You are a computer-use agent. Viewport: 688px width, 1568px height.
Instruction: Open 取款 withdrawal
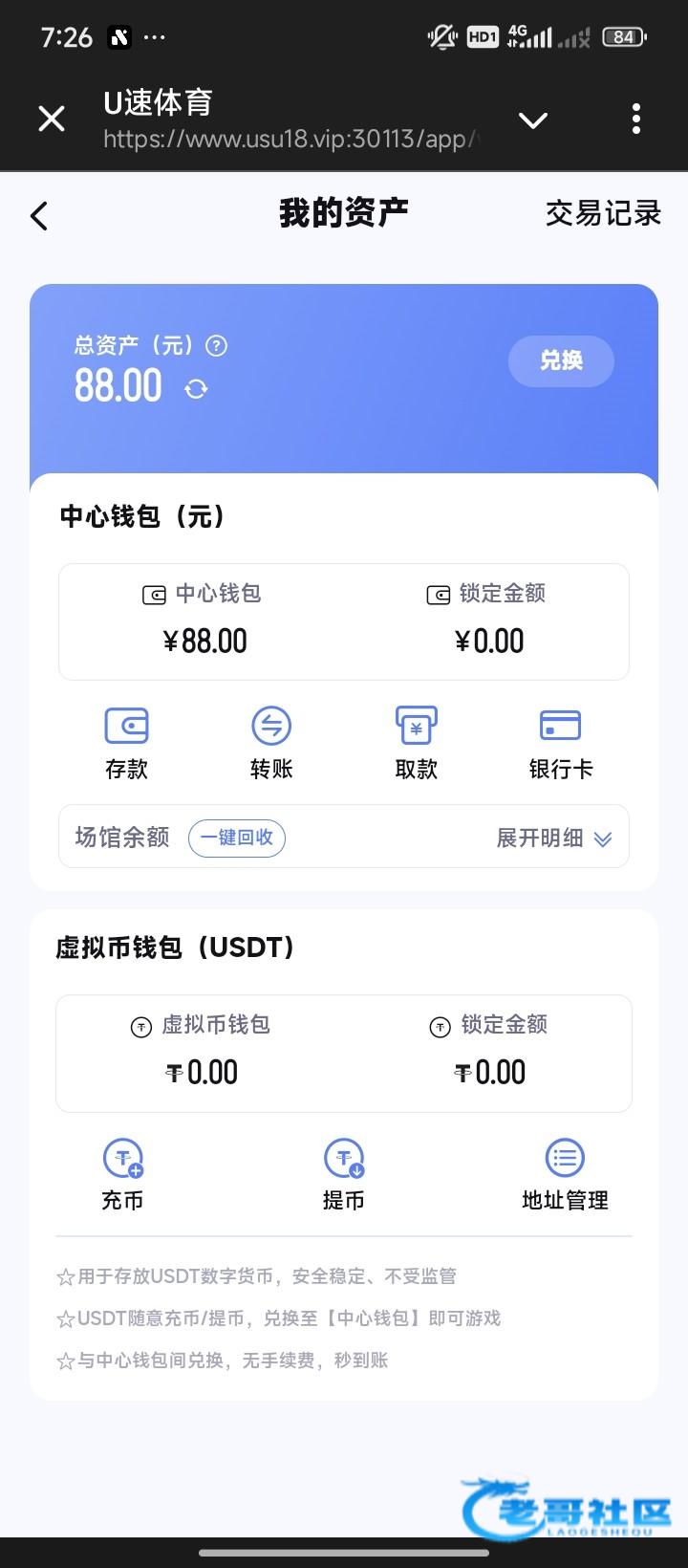point(417,743)
